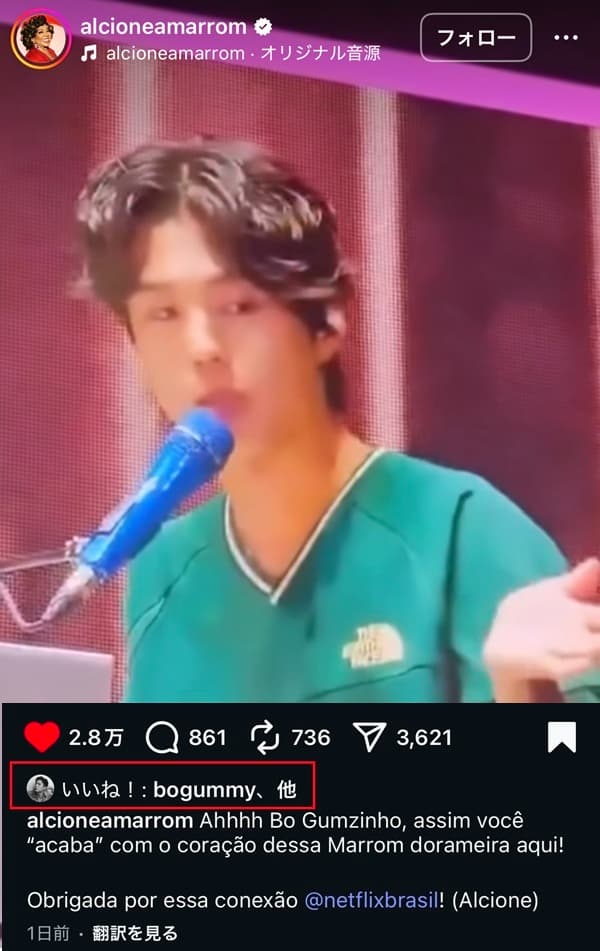Share the post via the paper plane
This screenshot has width=600, height=951.
pyautogui.click(x=370, y=738)
